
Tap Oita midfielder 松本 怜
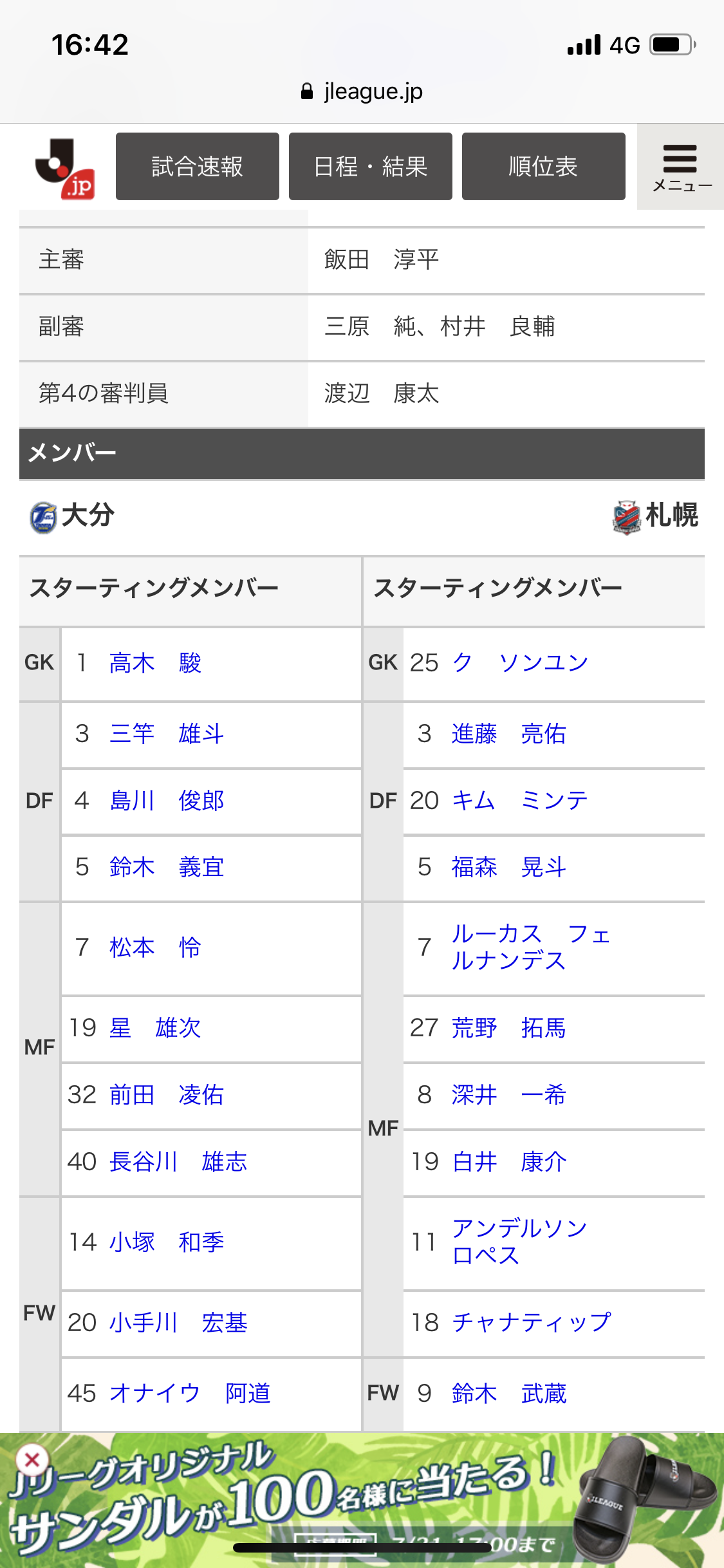coord(156,947)
